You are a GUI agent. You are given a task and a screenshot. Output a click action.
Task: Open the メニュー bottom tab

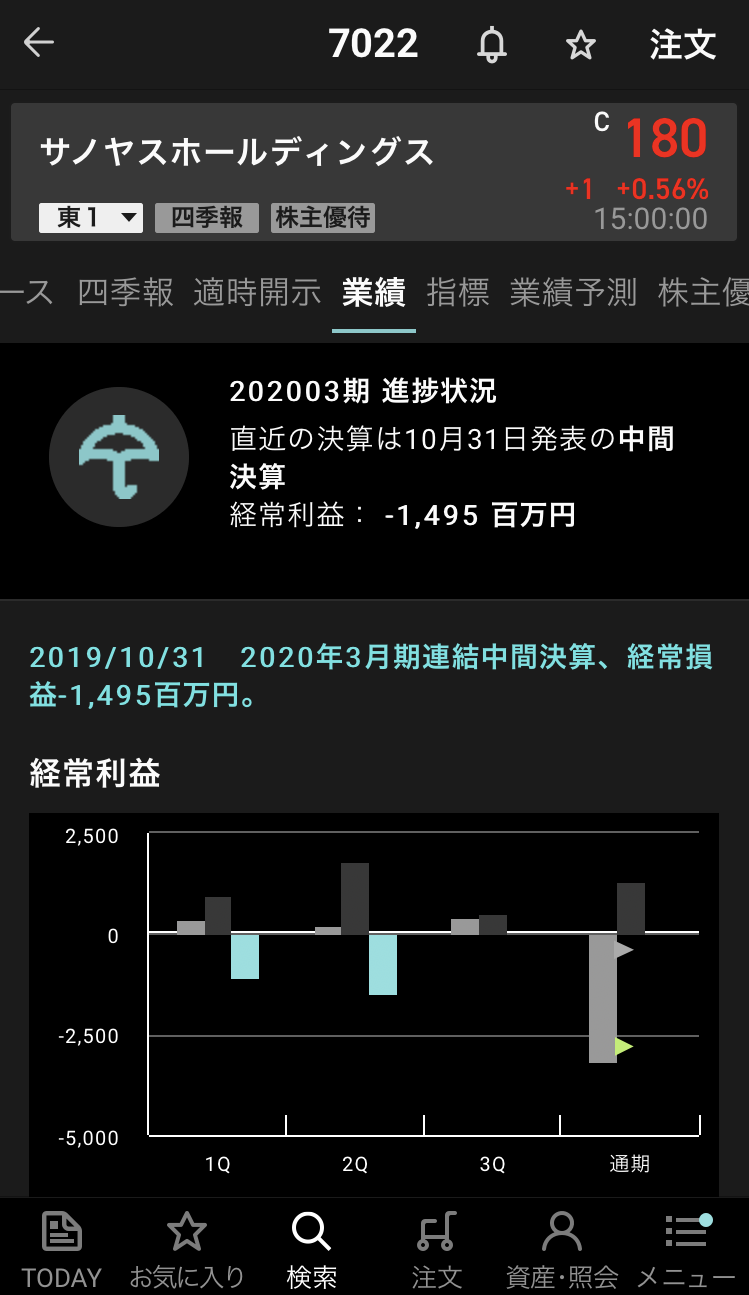(x=686, y=1248)
